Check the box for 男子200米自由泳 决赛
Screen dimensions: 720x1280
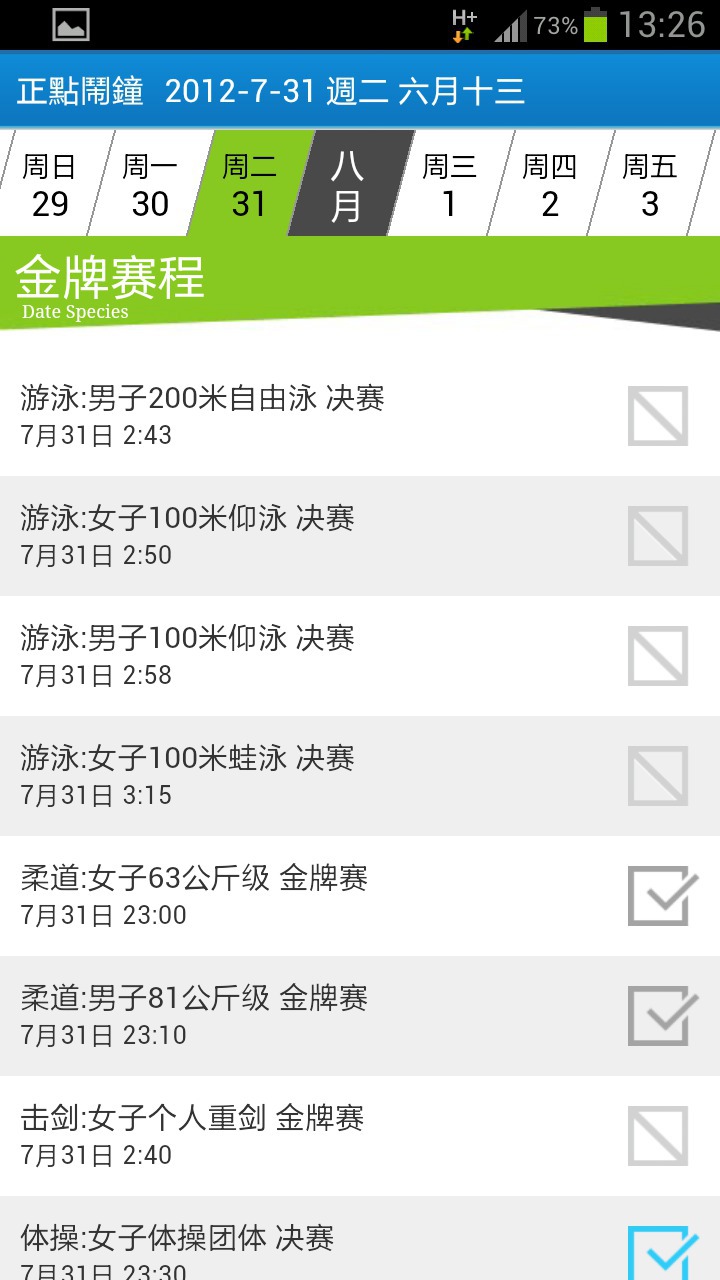(658, 416)
